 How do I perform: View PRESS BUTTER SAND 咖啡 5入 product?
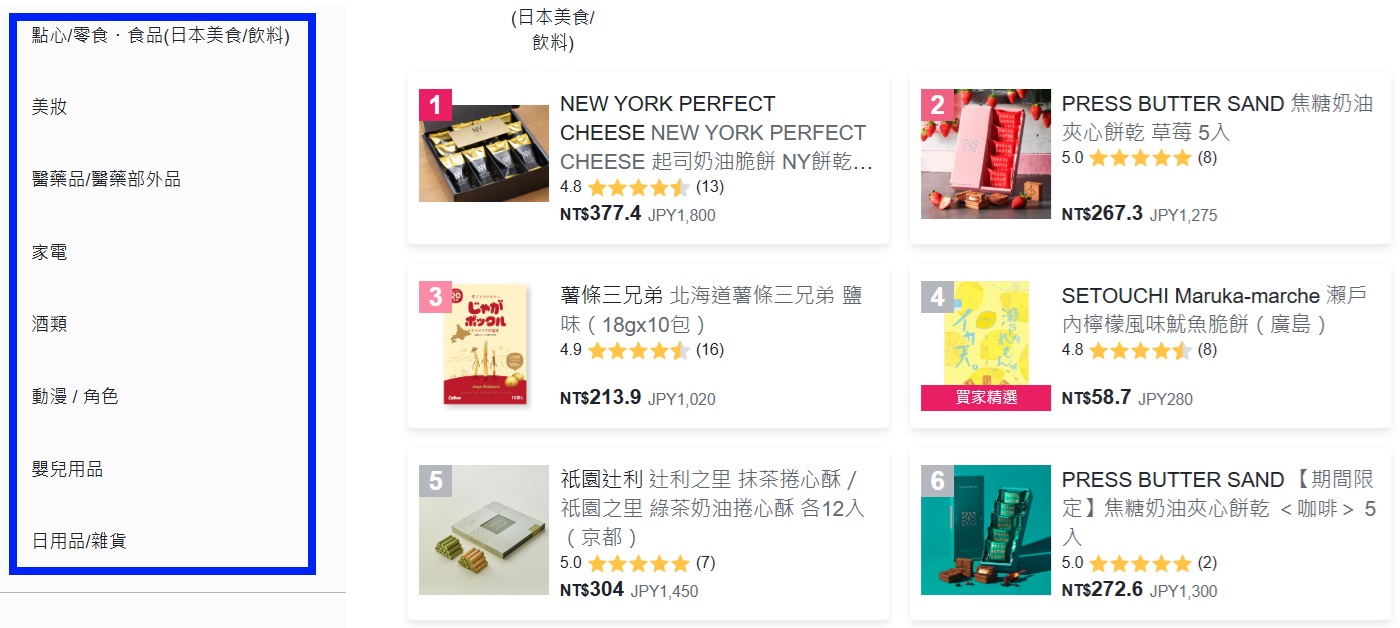(x=1218, y=508)
